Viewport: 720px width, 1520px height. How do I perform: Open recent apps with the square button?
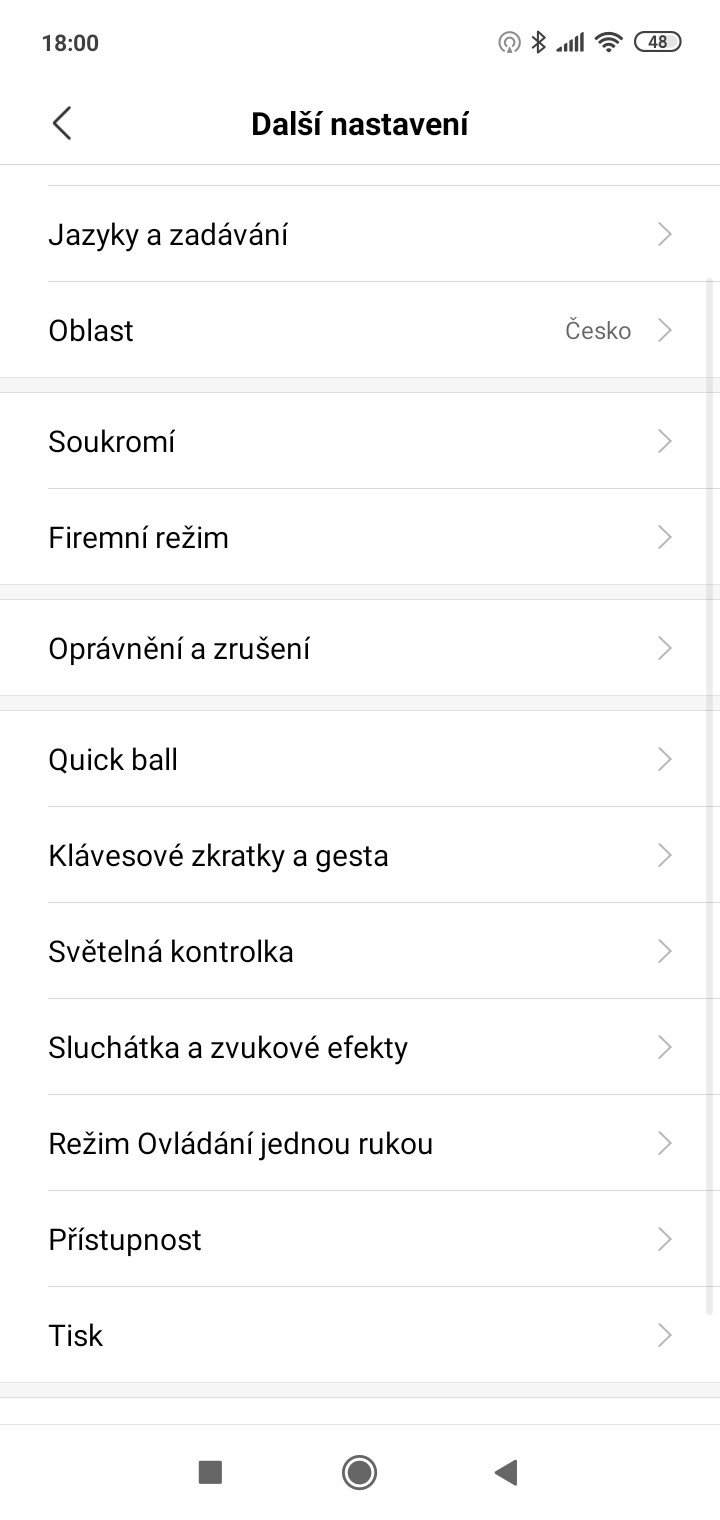click(x=210, y=1472)
